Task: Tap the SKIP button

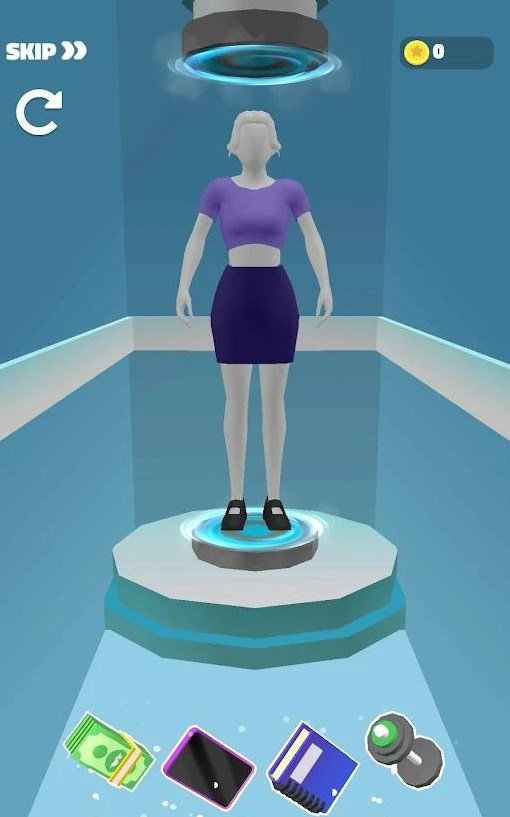Action: (x=46, y=51)
